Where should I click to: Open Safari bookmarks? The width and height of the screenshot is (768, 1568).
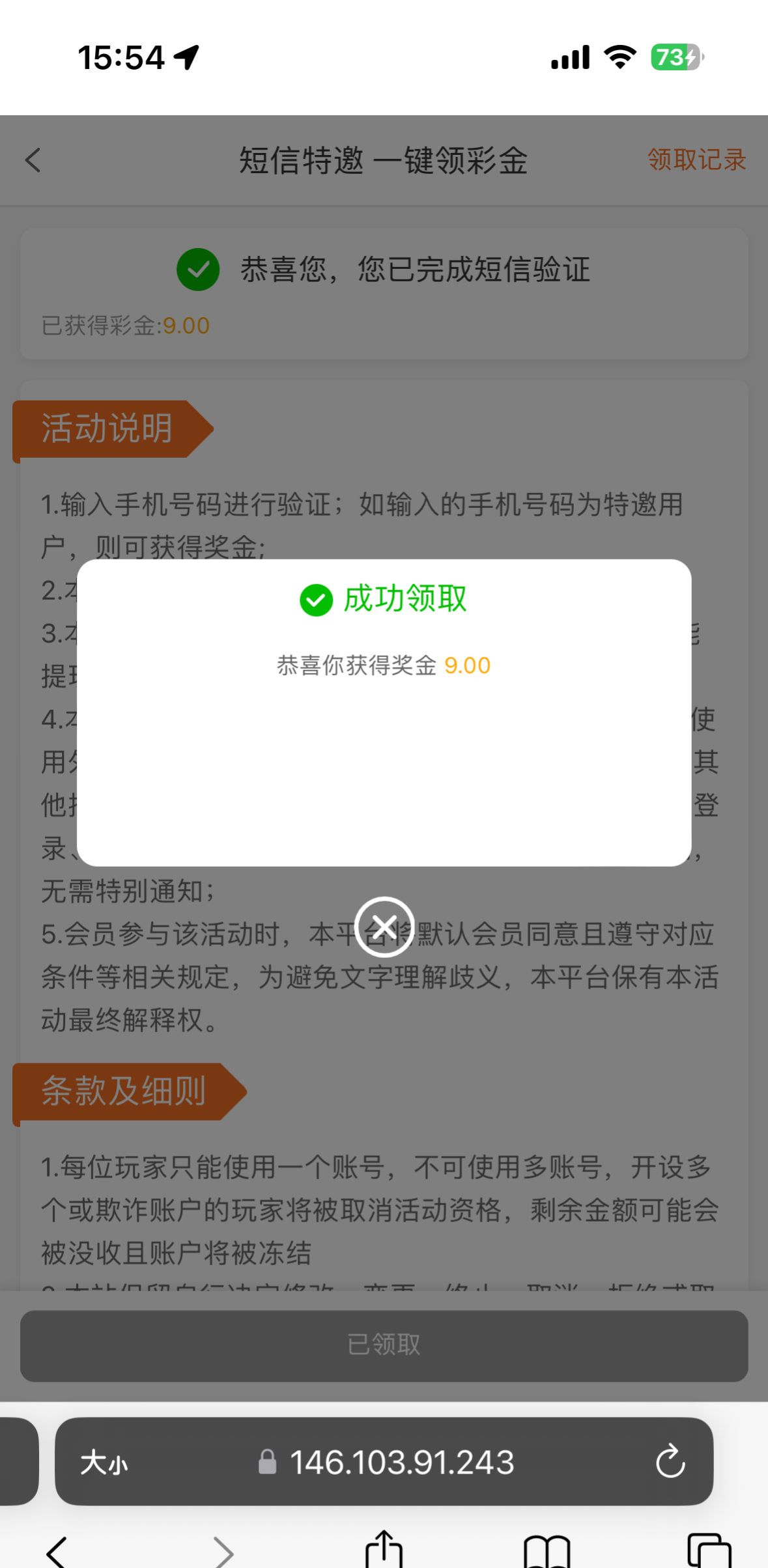547,1552
